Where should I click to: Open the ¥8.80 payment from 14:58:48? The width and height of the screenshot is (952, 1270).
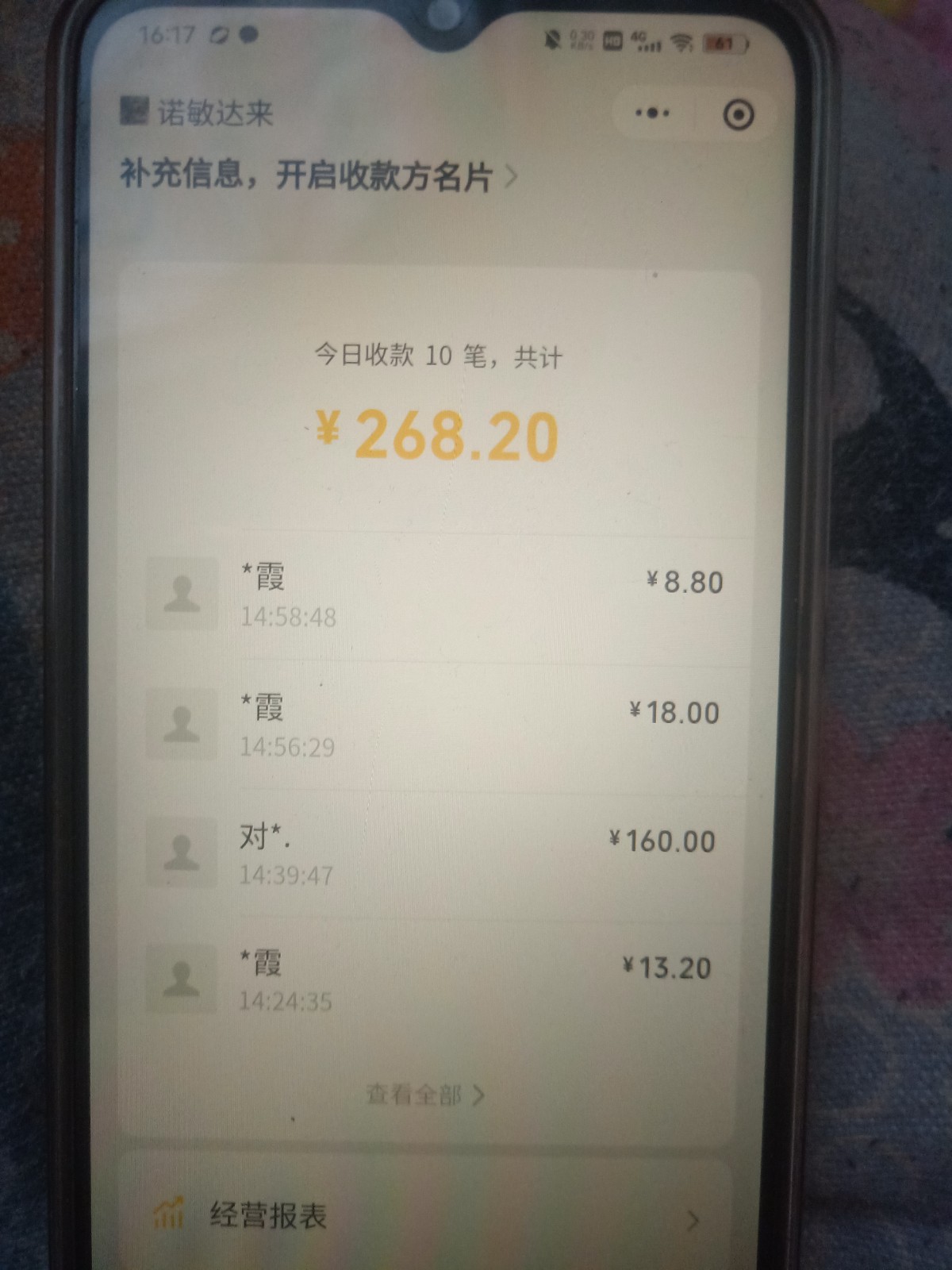click(x=444, y=595)
